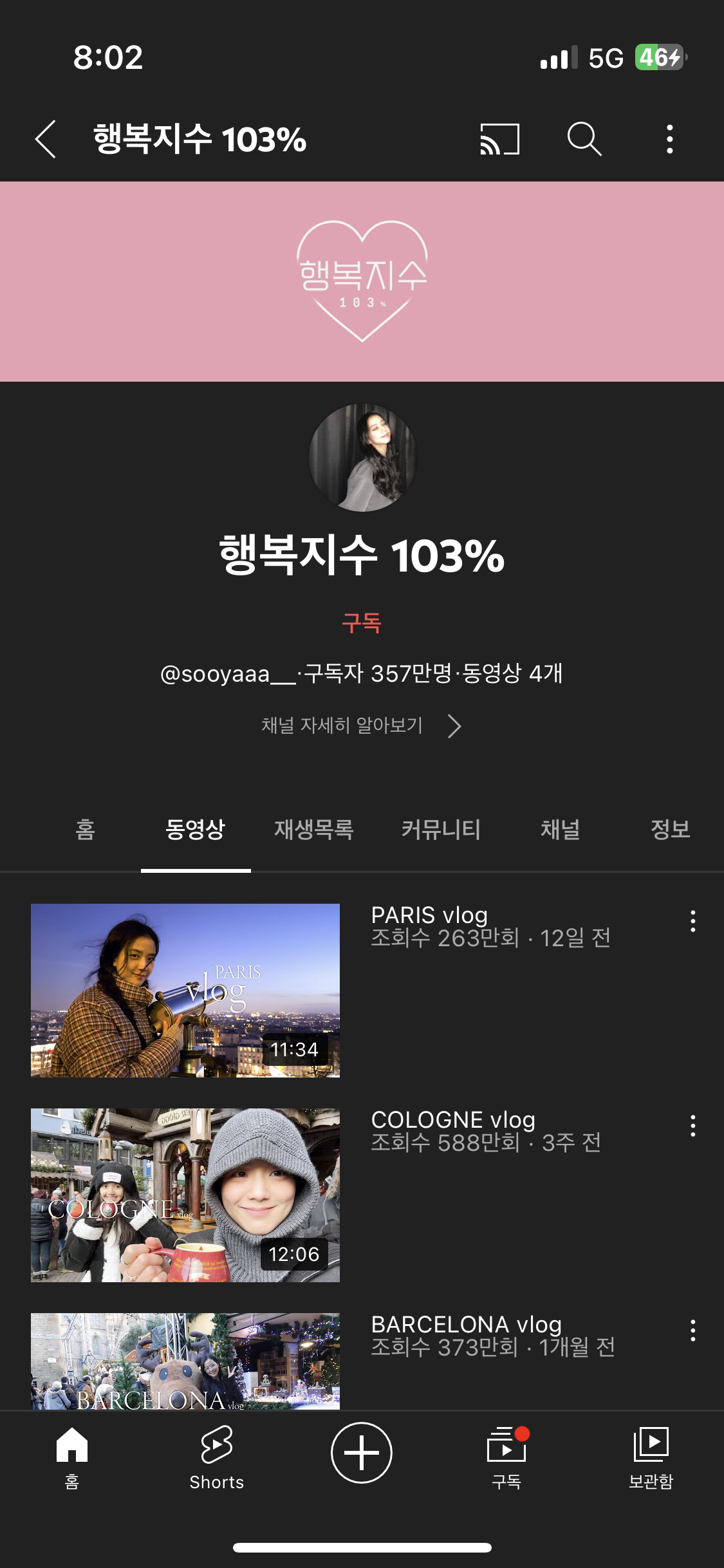The height and width of the screenshot is (1568, 724).
Task: Tap the create plus button
Action: tap(362, 1453)
